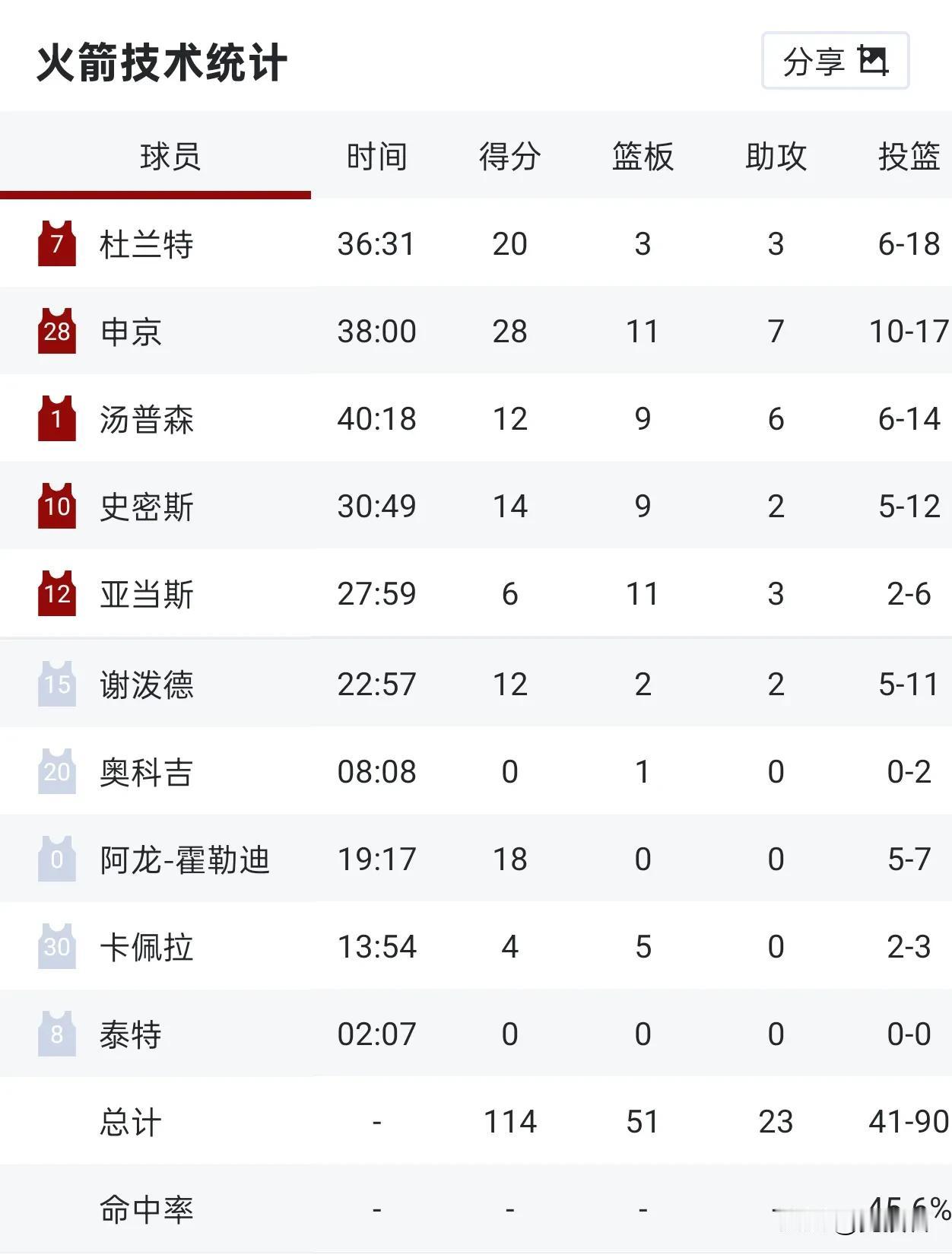Click 申京's number 28 jersey badge
The height and width of the screenshot is (1255, 952).
(x=56, y=332)
